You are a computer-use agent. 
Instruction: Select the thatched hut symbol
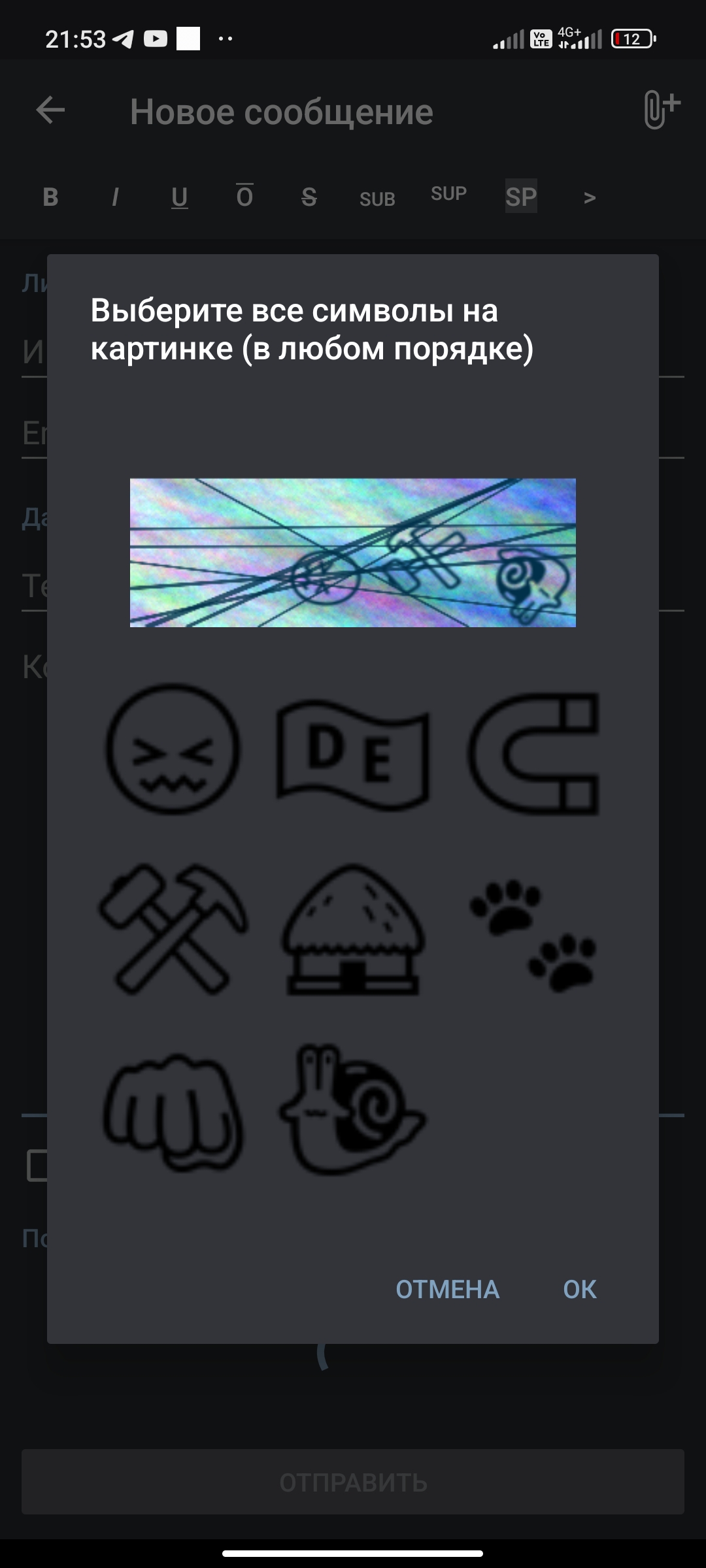pyautogui.click(x=353, y=929)
